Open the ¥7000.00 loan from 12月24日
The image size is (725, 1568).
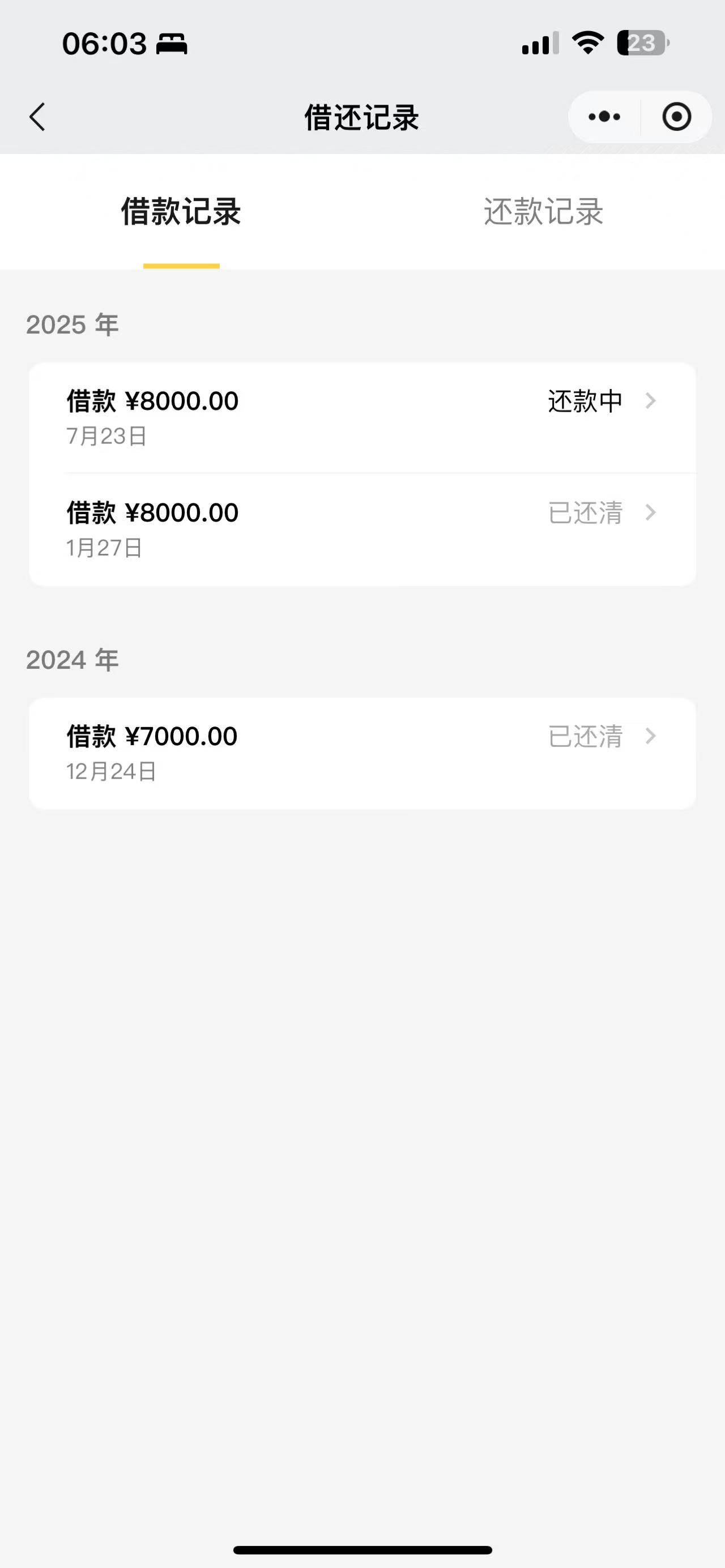pyautogui.click(x=362, y=754)
